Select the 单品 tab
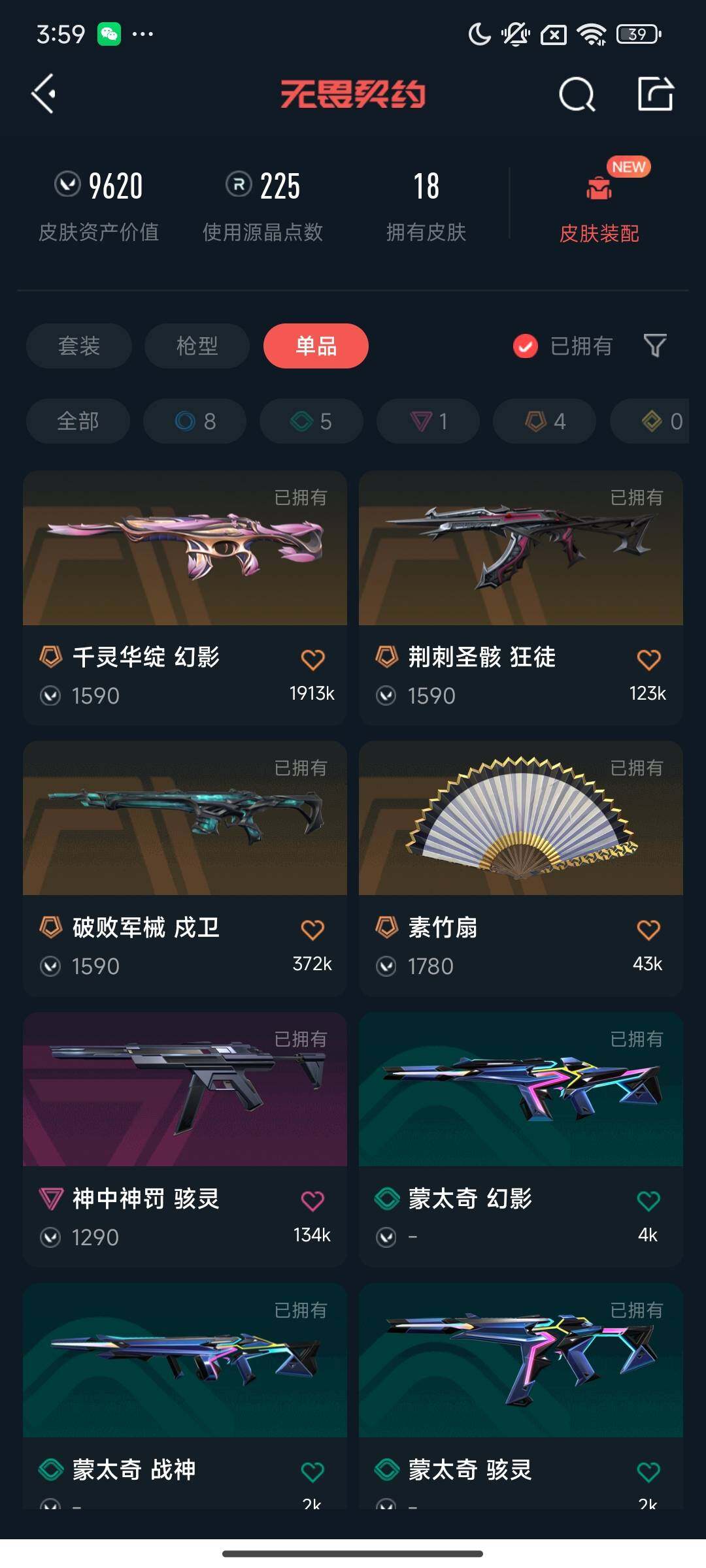 [316, 346]
